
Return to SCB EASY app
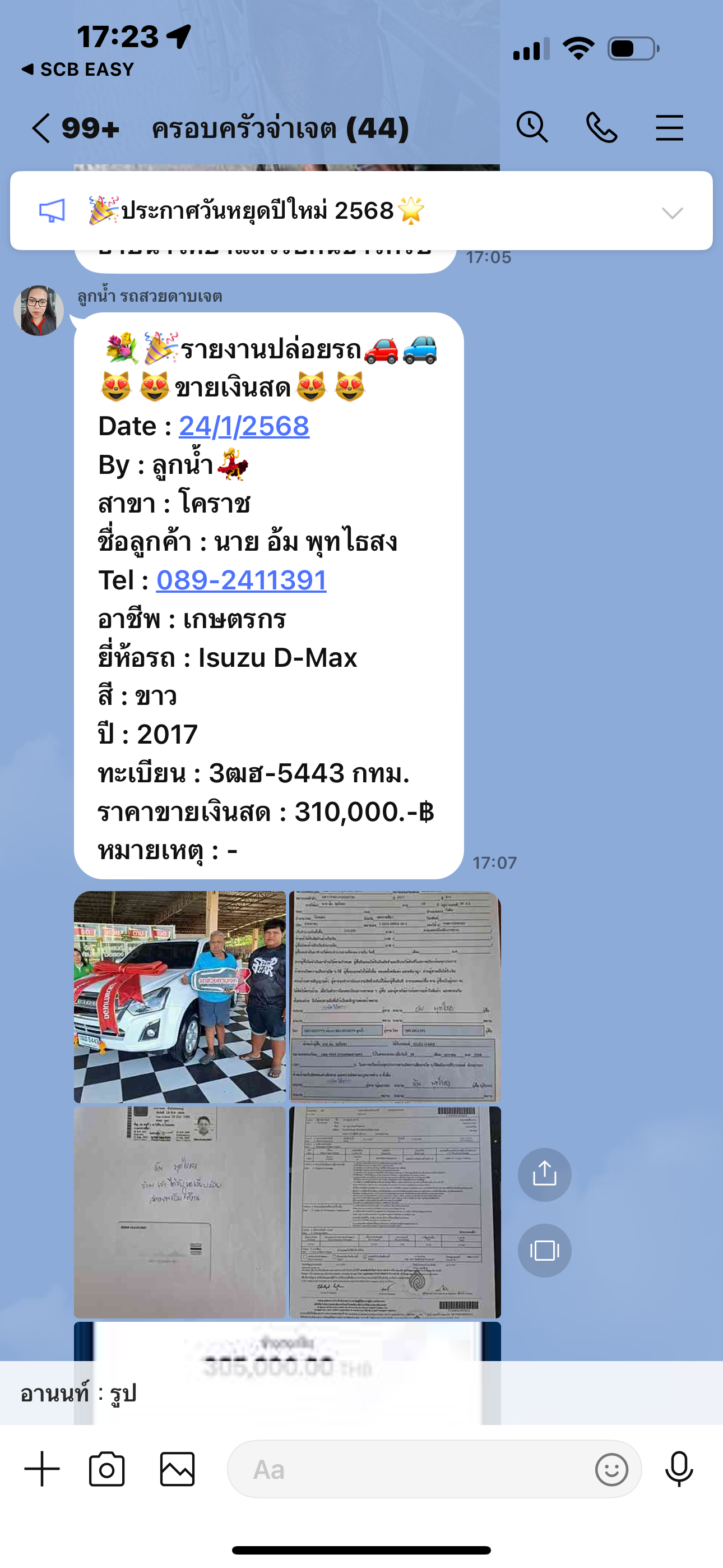coord(77,70)
